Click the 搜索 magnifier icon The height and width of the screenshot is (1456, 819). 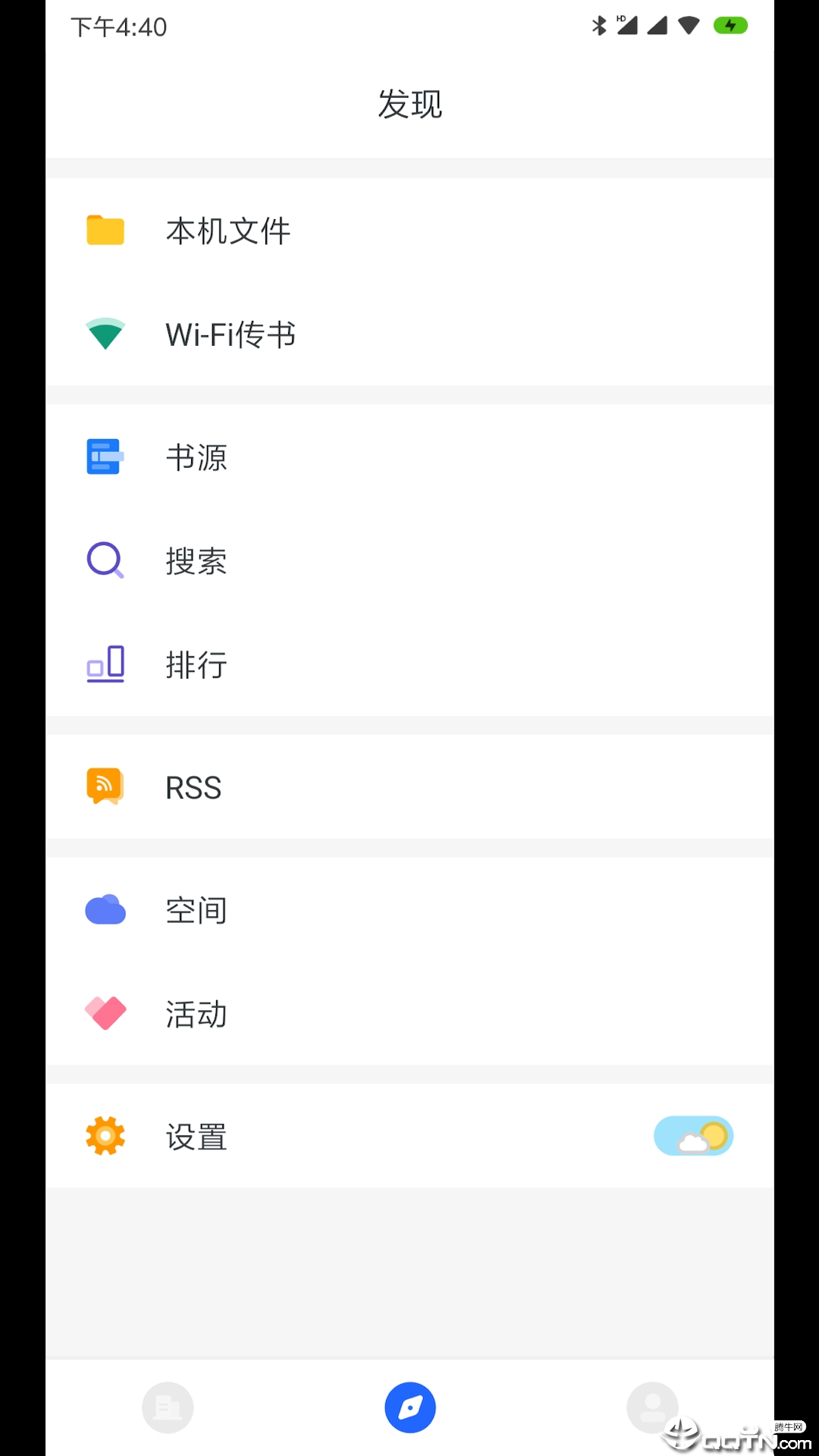point(104,560)
